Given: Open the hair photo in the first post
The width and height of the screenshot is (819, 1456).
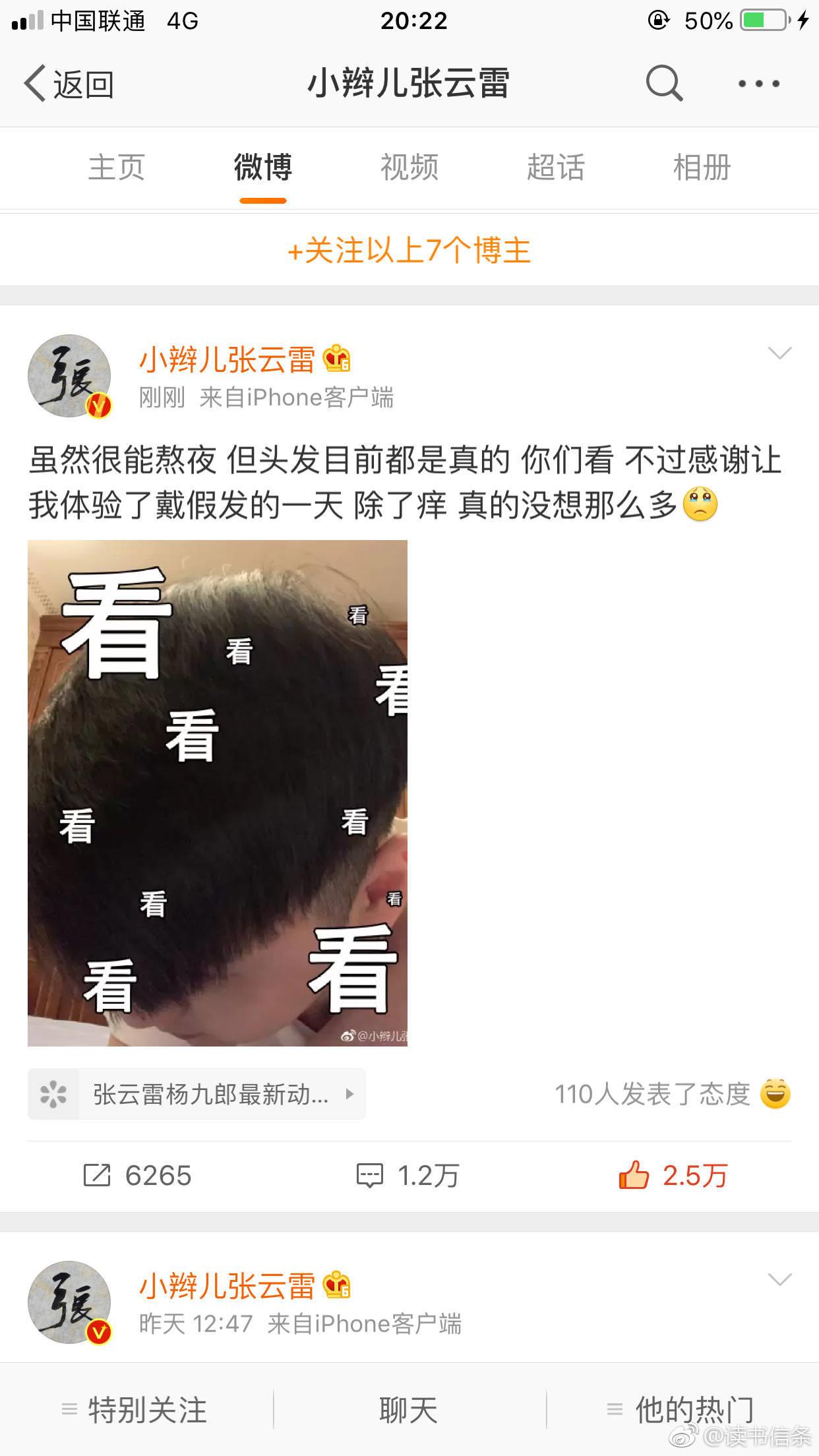Looking at the screenshot, I should (x=218, y=793).
